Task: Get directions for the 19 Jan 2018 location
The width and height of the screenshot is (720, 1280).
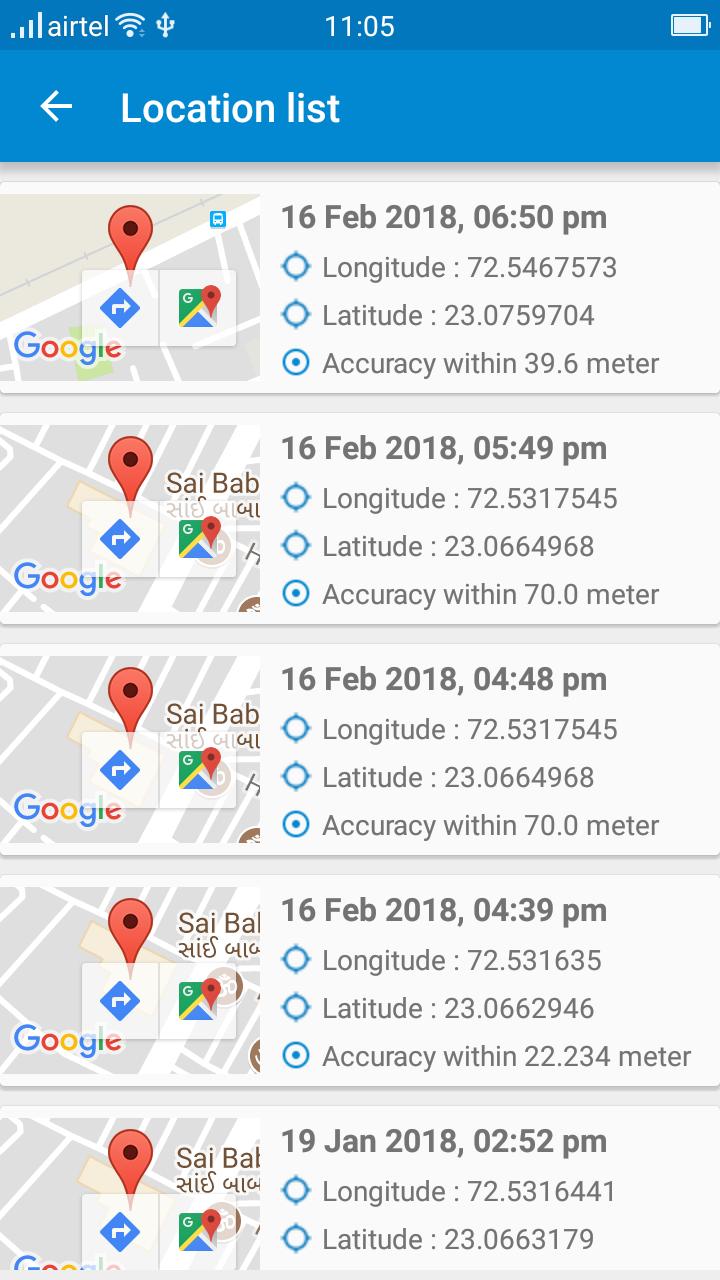Action: [x=120, y=1232]
